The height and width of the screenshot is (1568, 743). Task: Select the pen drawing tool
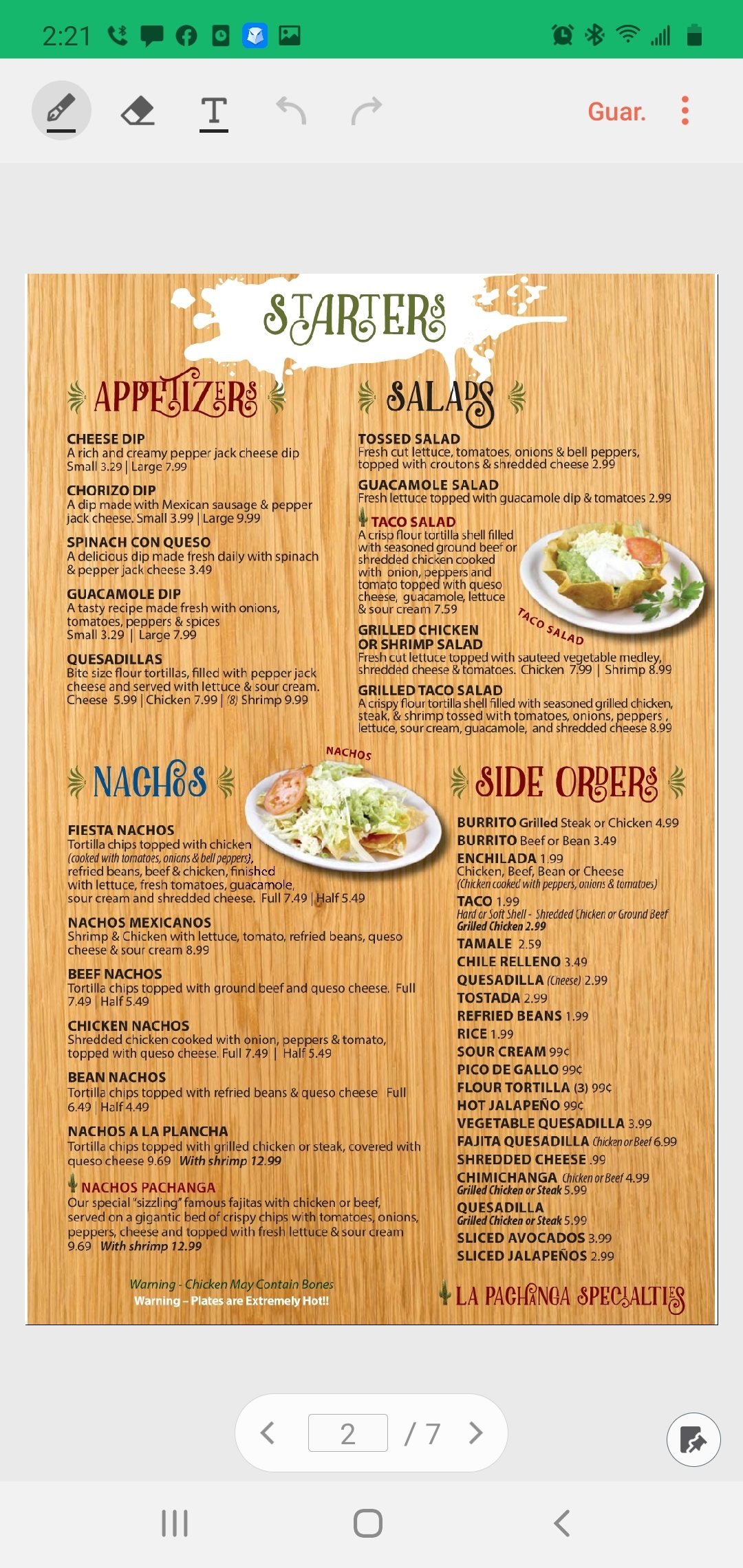click(61, 111)
